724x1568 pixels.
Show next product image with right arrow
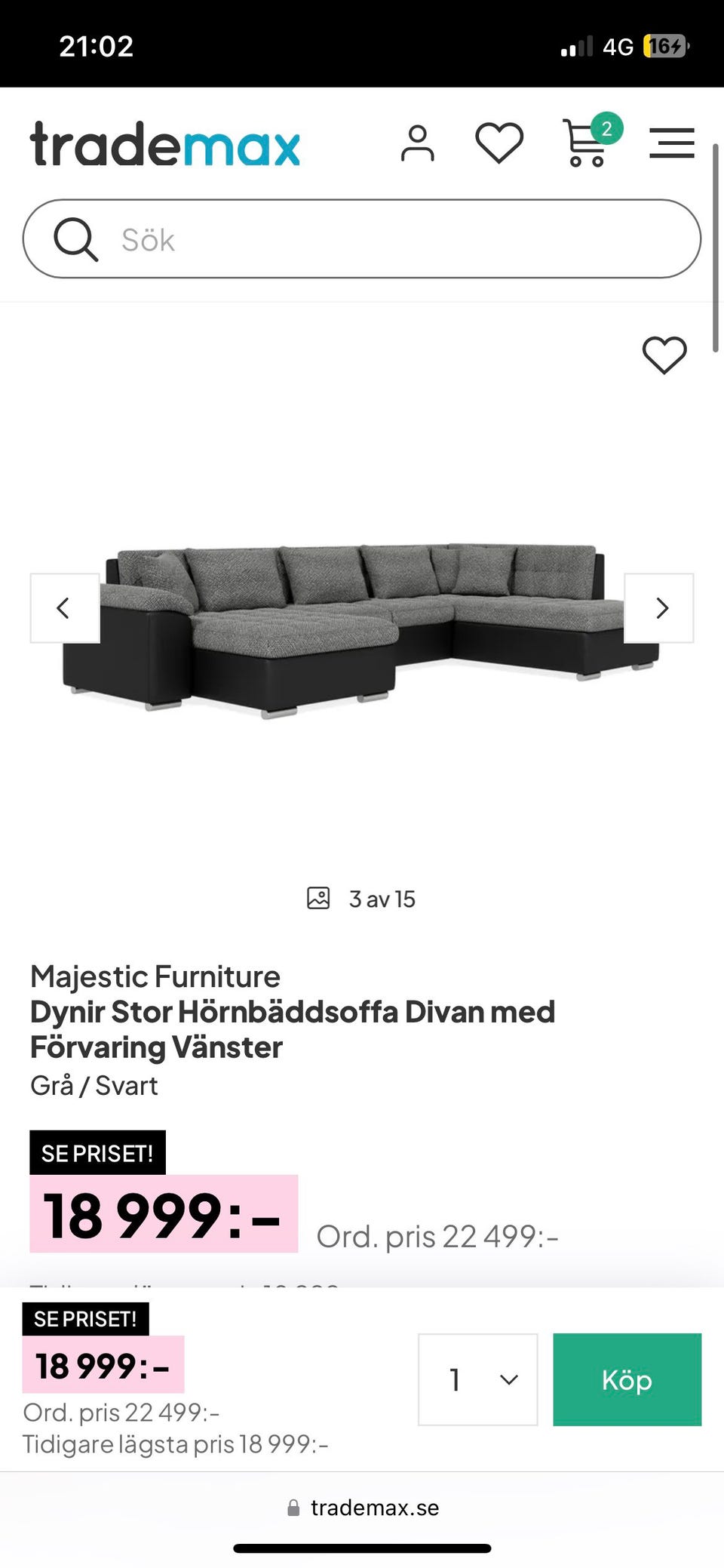pyautogui.click(x=661, y=607)
